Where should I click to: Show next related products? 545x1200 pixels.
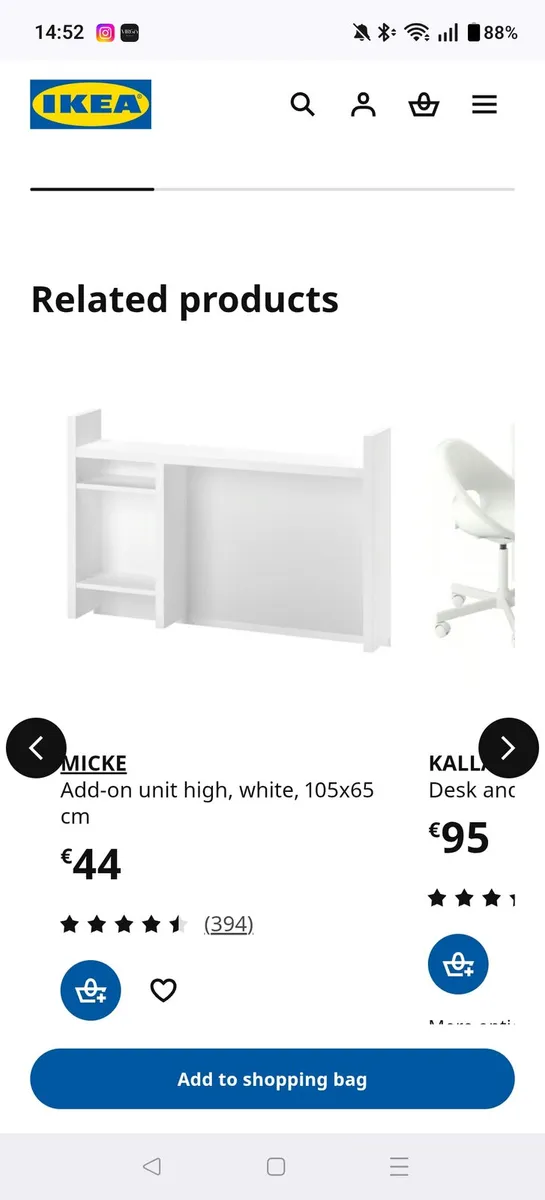(x=508, y=748)
